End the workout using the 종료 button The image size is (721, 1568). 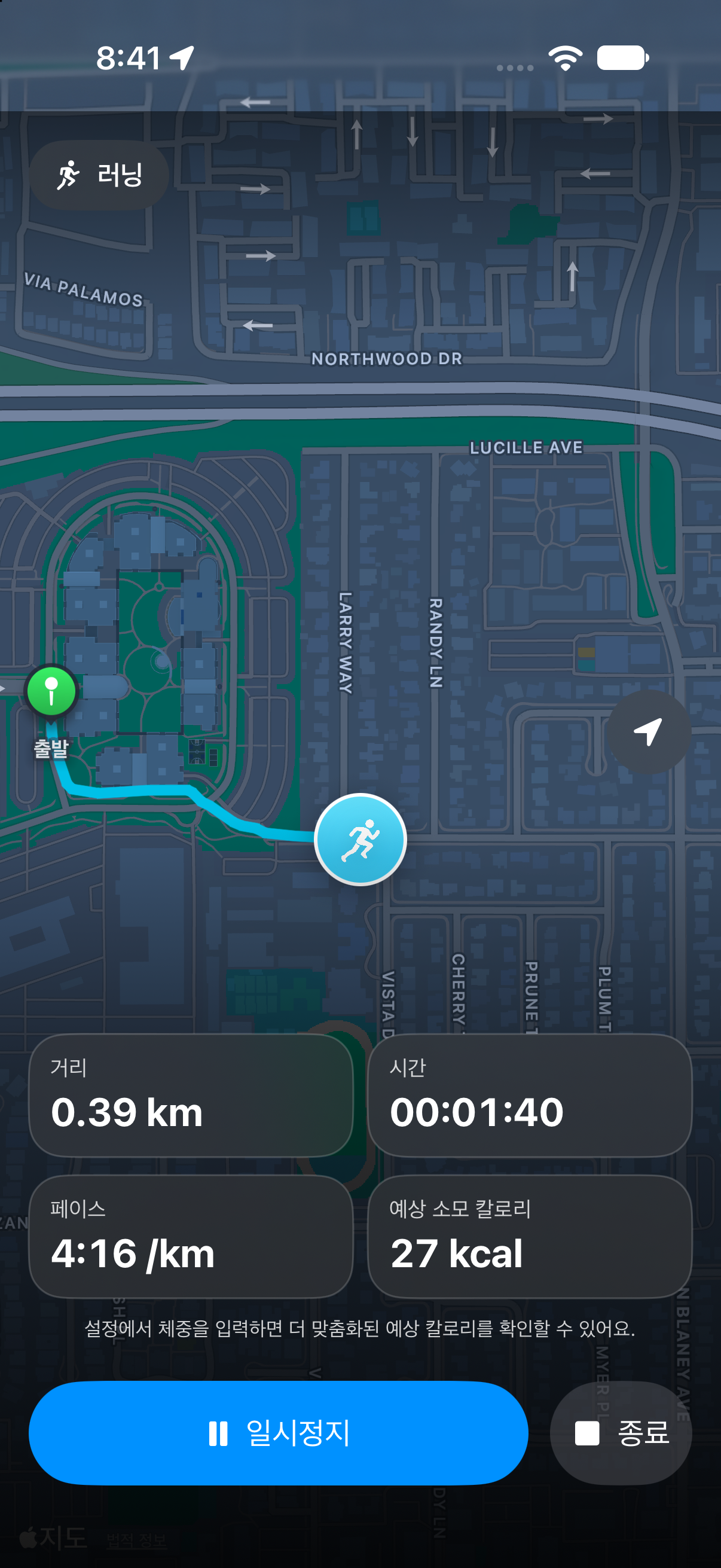click(621, 1432)
